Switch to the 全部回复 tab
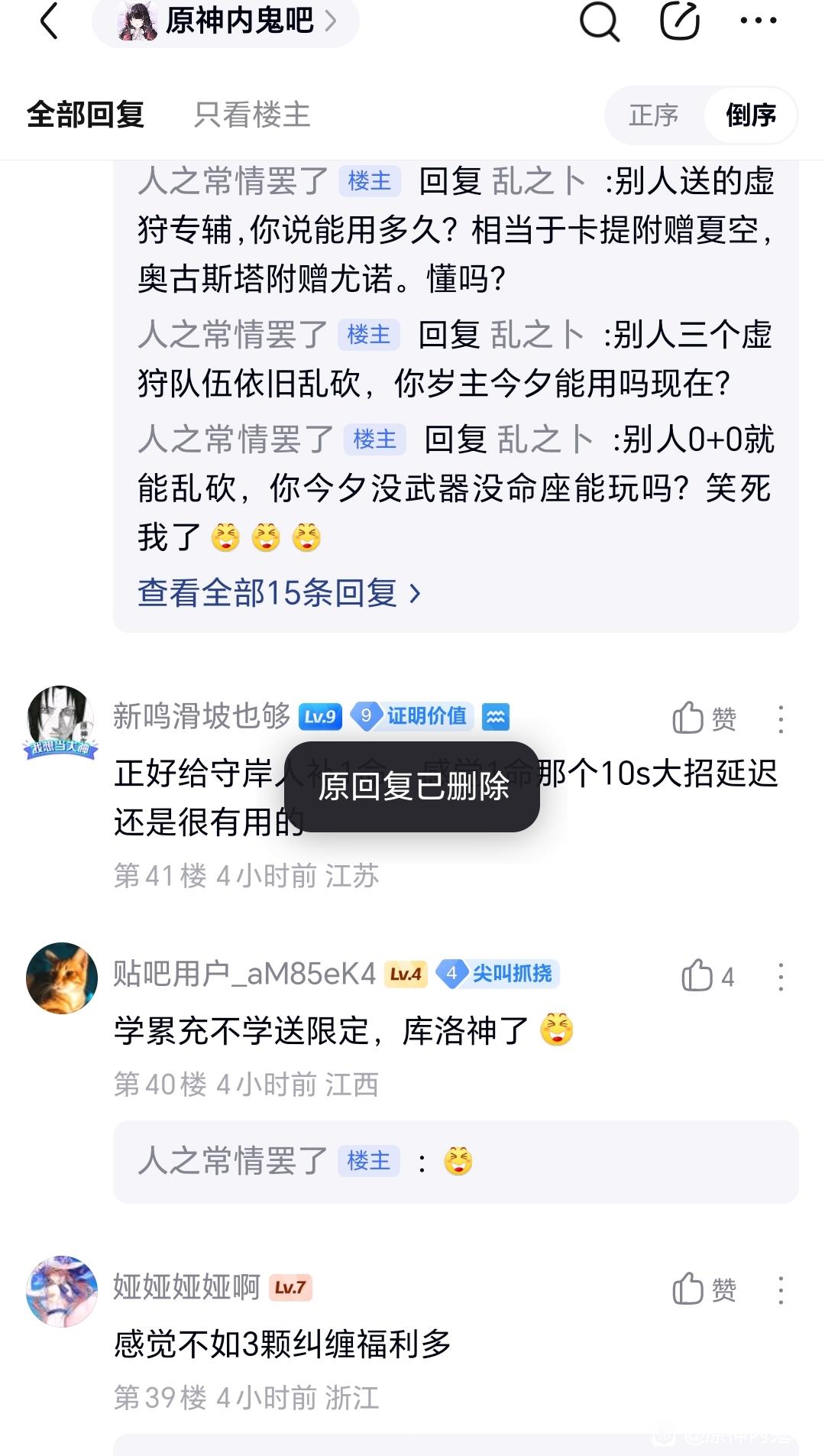This screenshot has height=1456, width=825. 86,115
